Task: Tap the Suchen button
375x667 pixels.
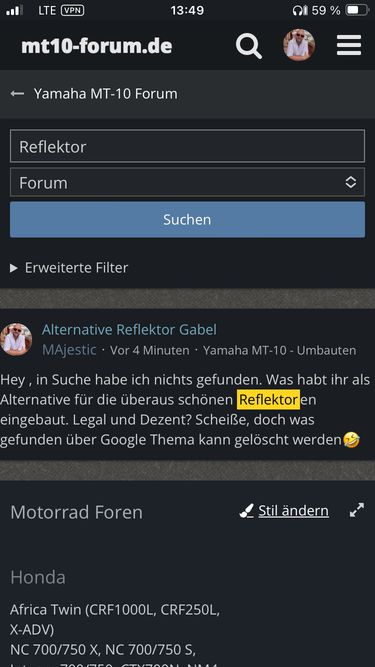Action: coord(188,219)
